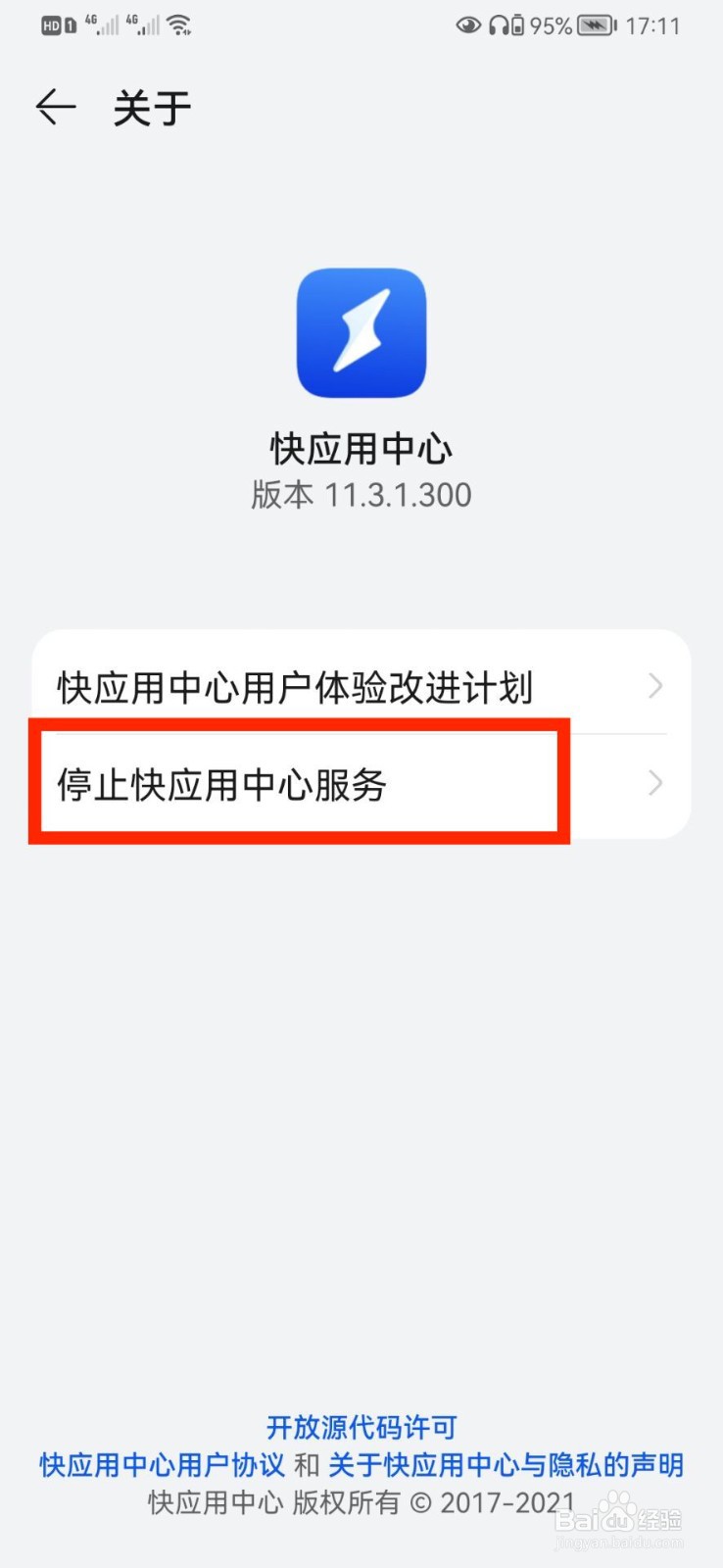Tap the eye protection icon in status bar
Image resolution: width=723 pixels, height=1568 pixels.
468,25
